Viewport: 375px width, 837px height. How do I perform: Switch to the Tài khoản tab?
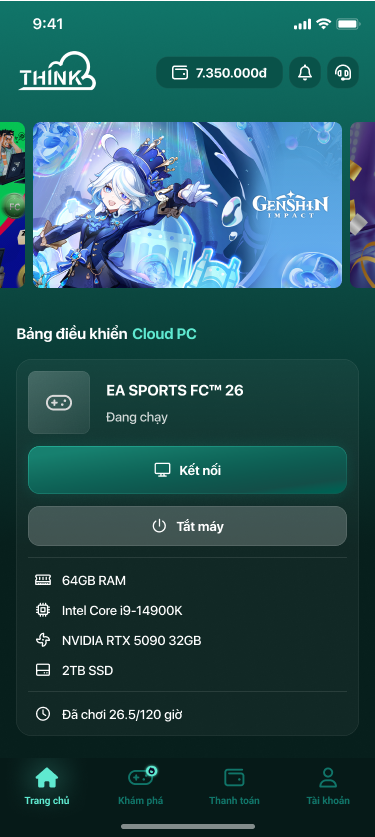328,786
